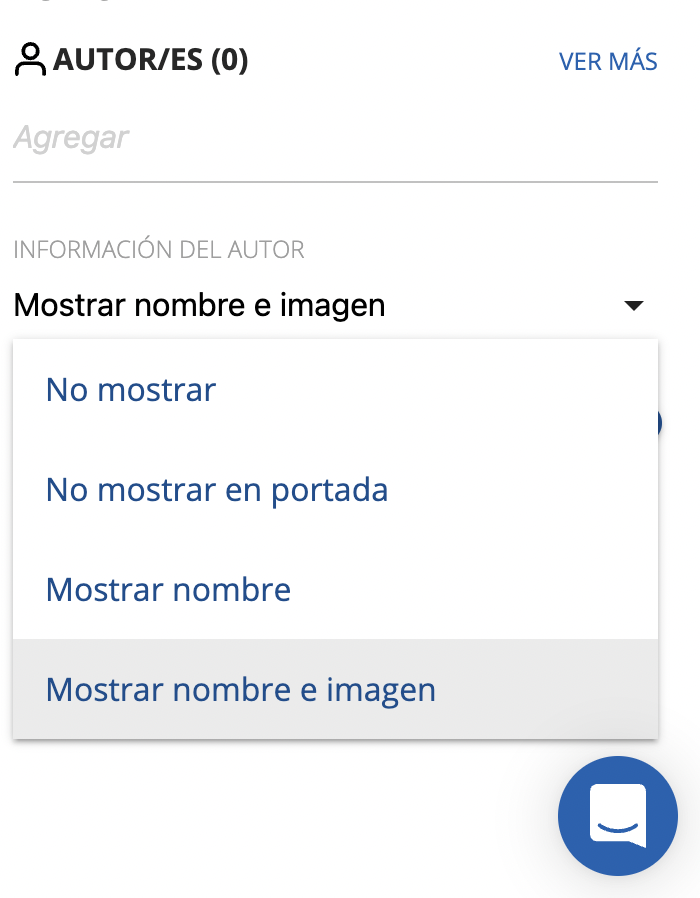700x898 pixels.
Task: Select Mostrar nombre e imagen option
Action: (241, 690)
